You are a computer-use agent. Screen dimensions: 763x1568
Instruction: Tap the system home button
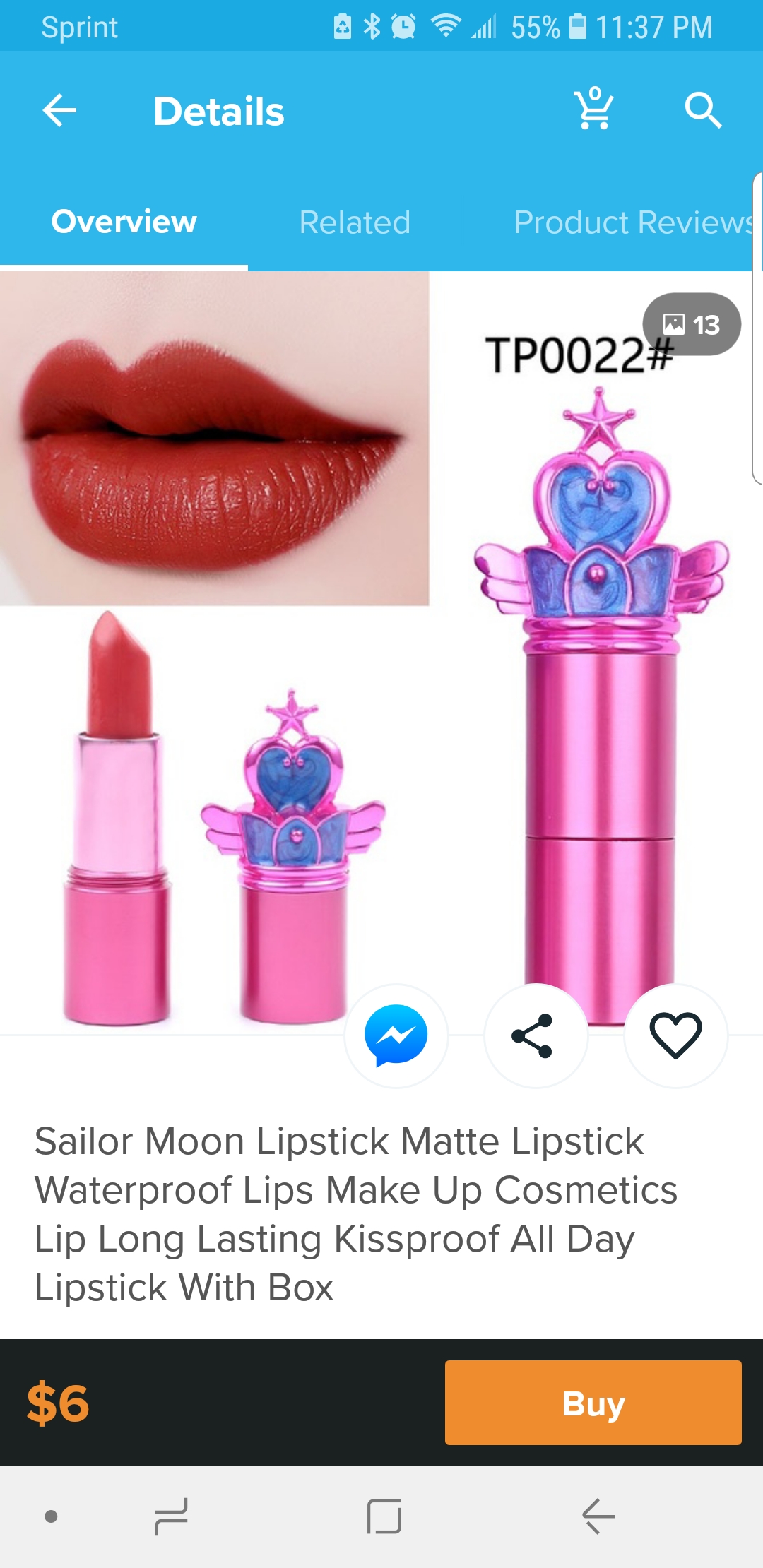(x=384, y=1516)
